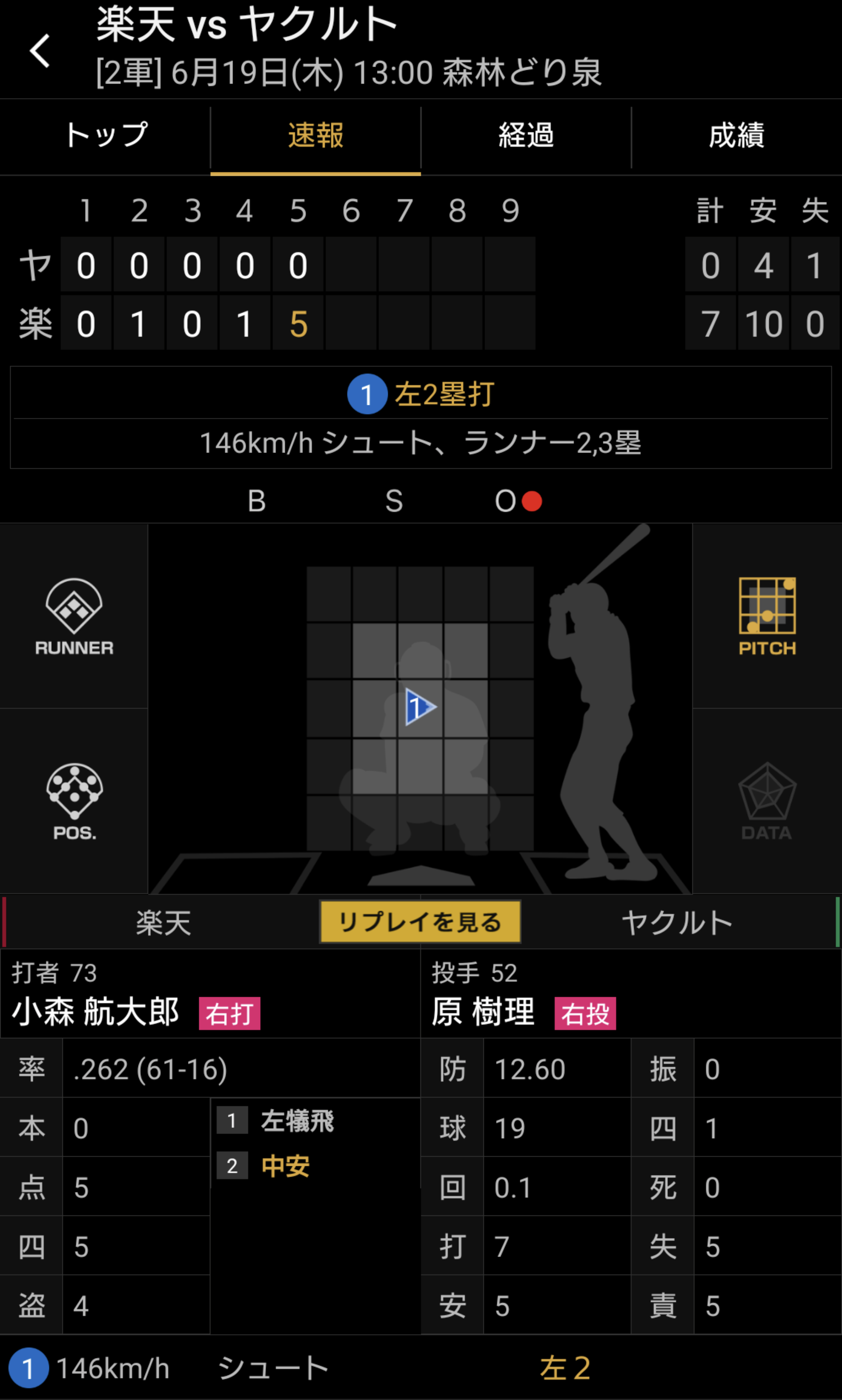Switch to the トップ tab

tap(106, 136)
